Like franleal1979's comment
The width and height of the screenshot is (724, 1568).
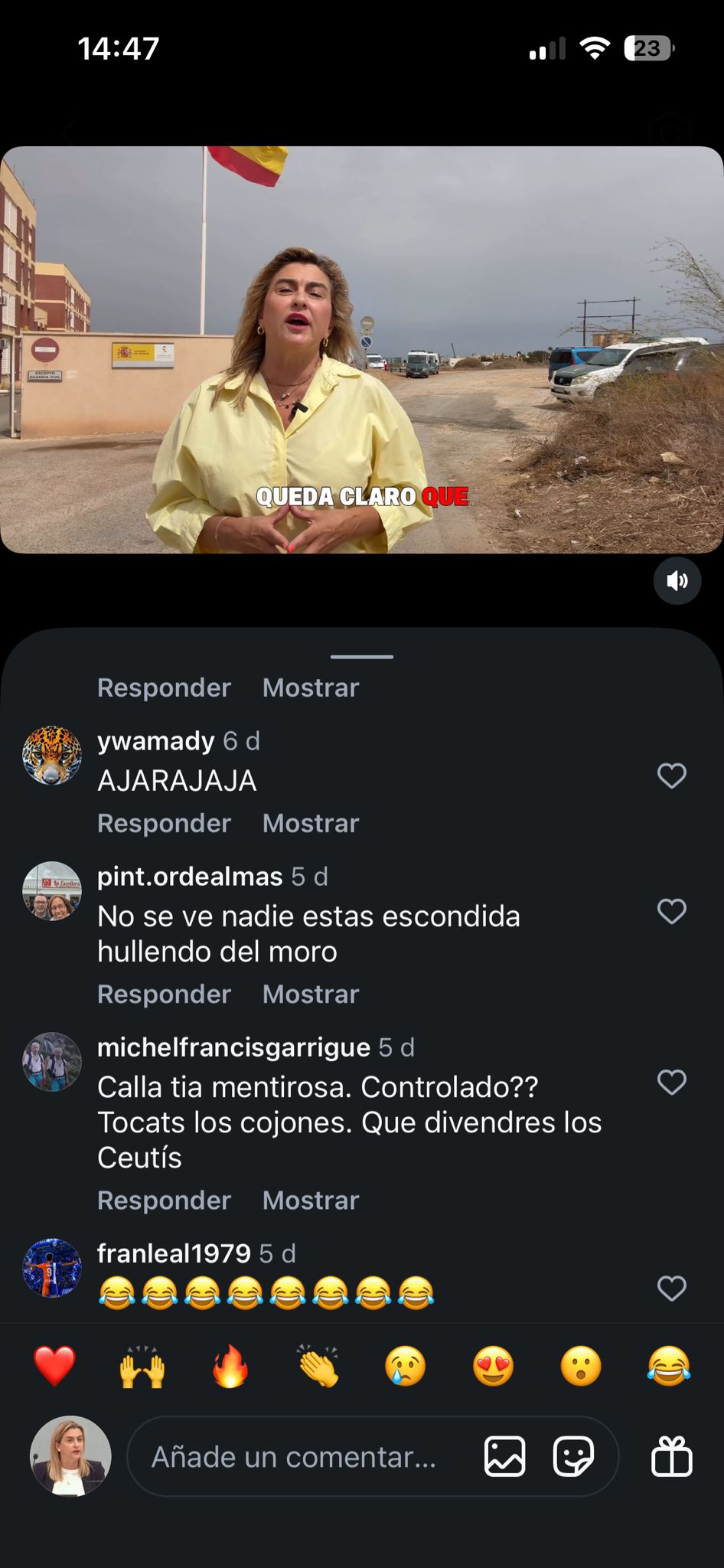pos(672,1288)
